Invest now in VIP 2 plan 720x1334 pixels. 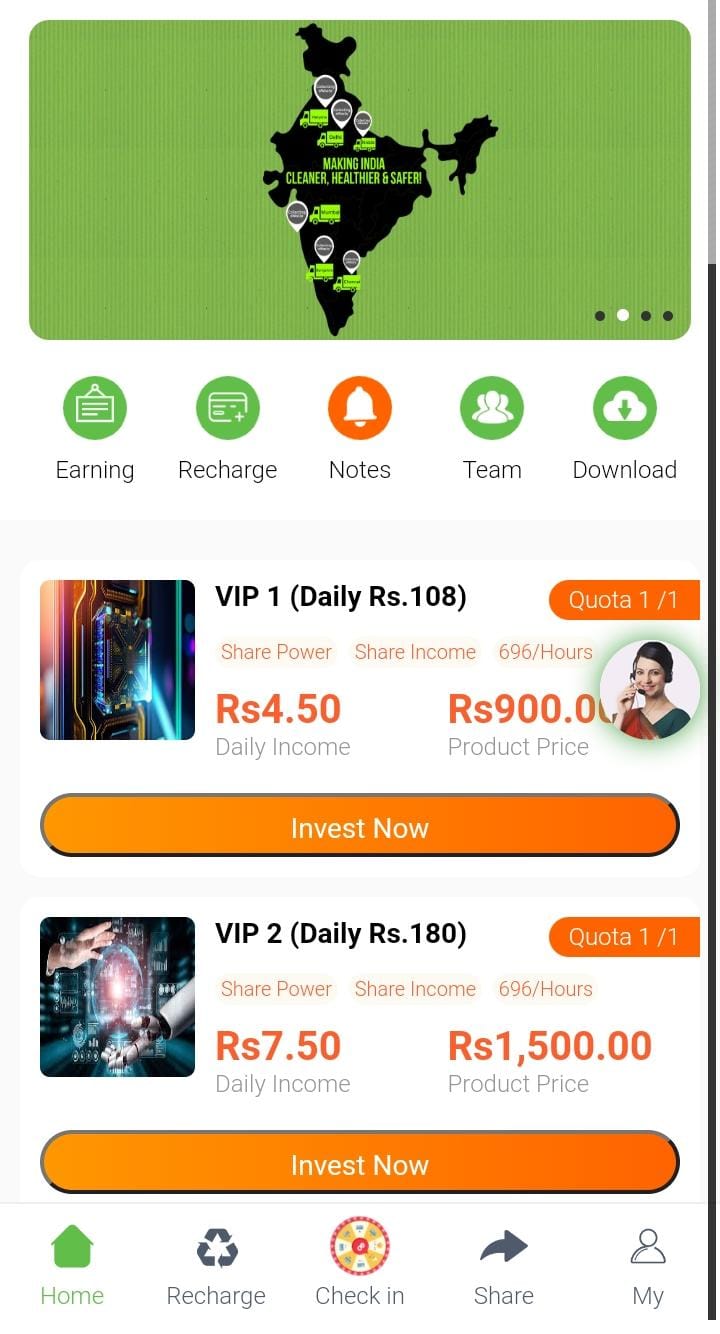(x=360, y=1164)
